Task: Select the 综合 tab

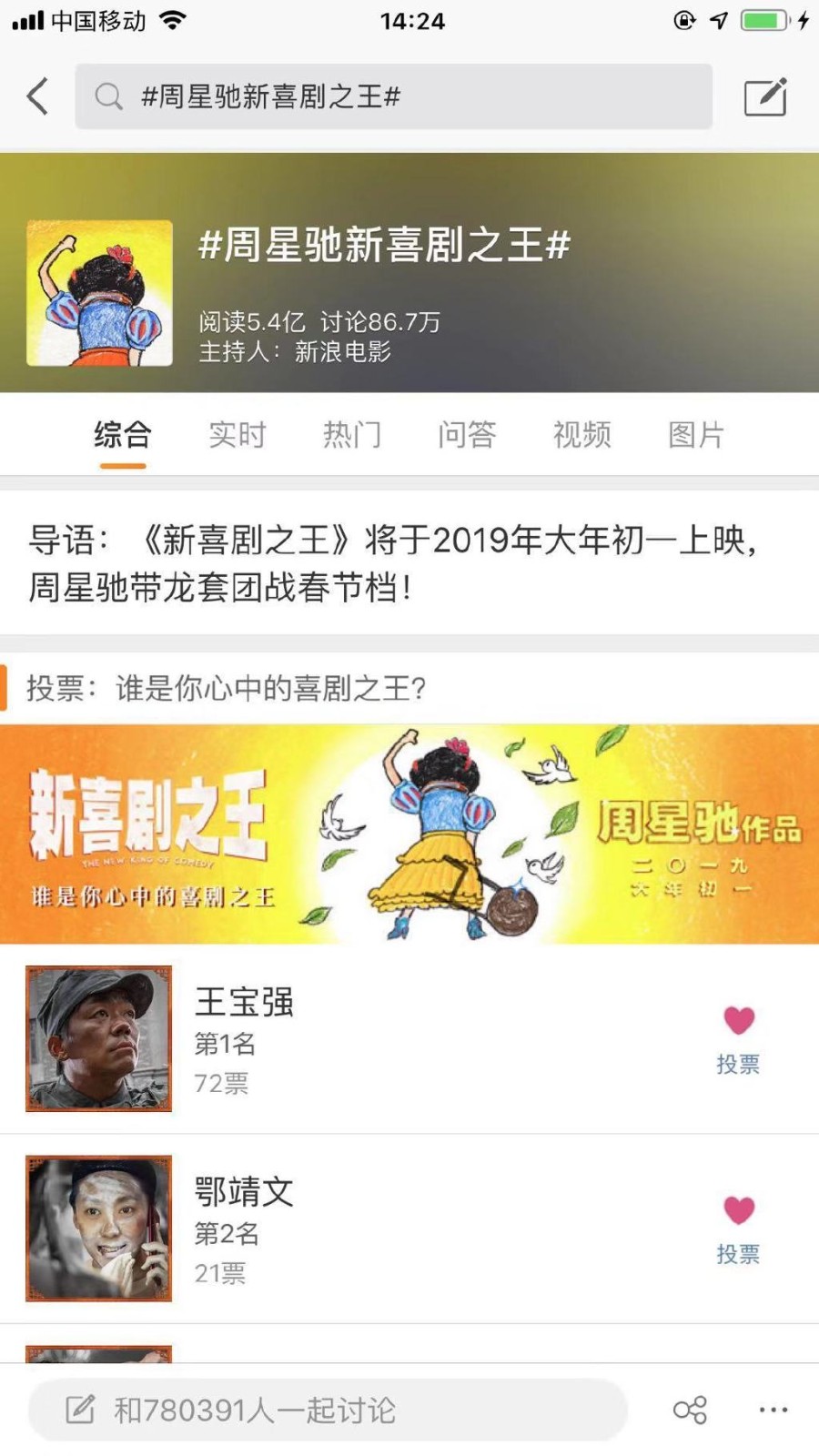Action: click(123, 435)
